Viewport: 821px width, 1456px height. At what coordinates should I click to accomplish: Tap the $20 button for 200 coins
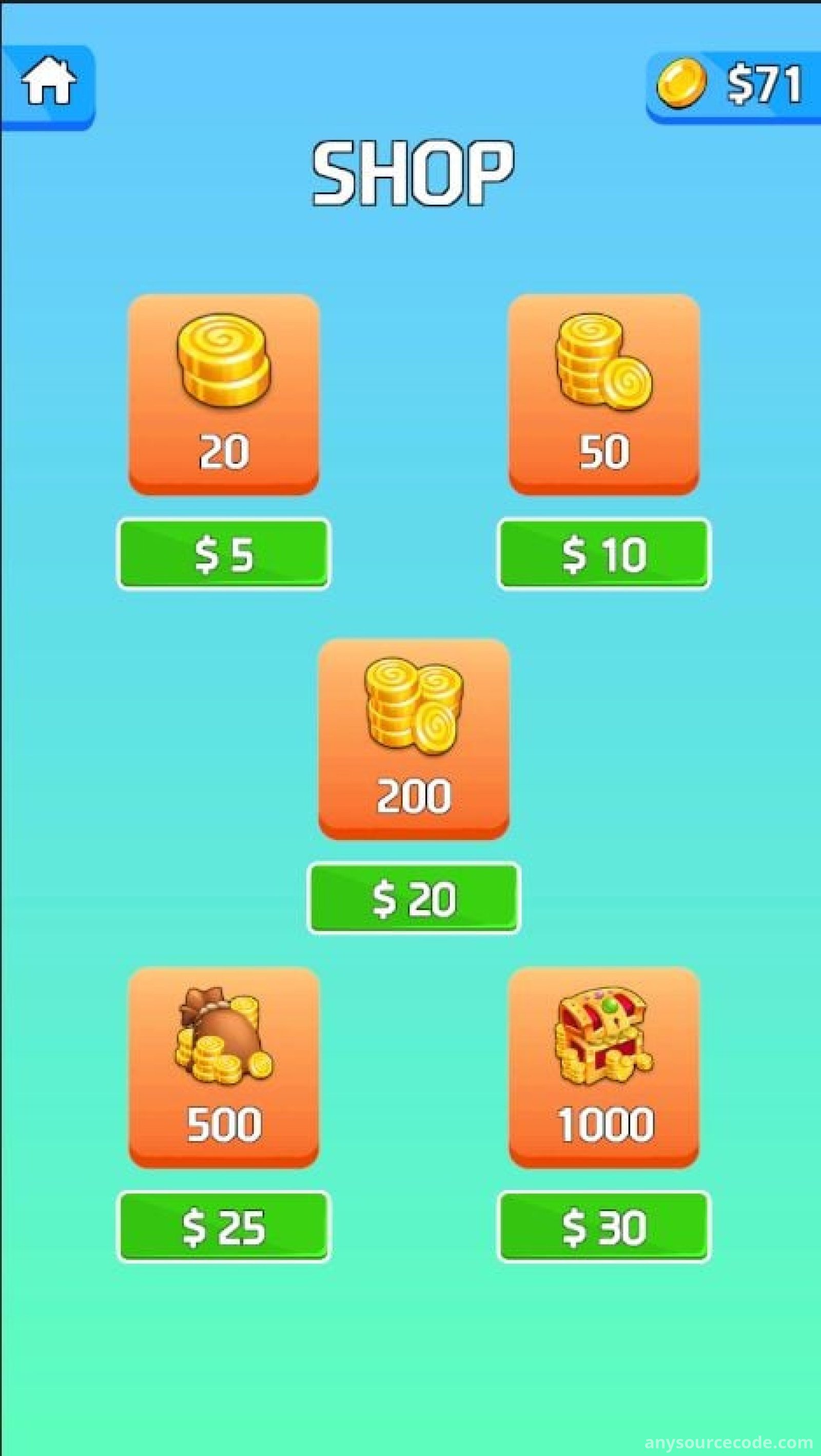(x=414, y=898)
